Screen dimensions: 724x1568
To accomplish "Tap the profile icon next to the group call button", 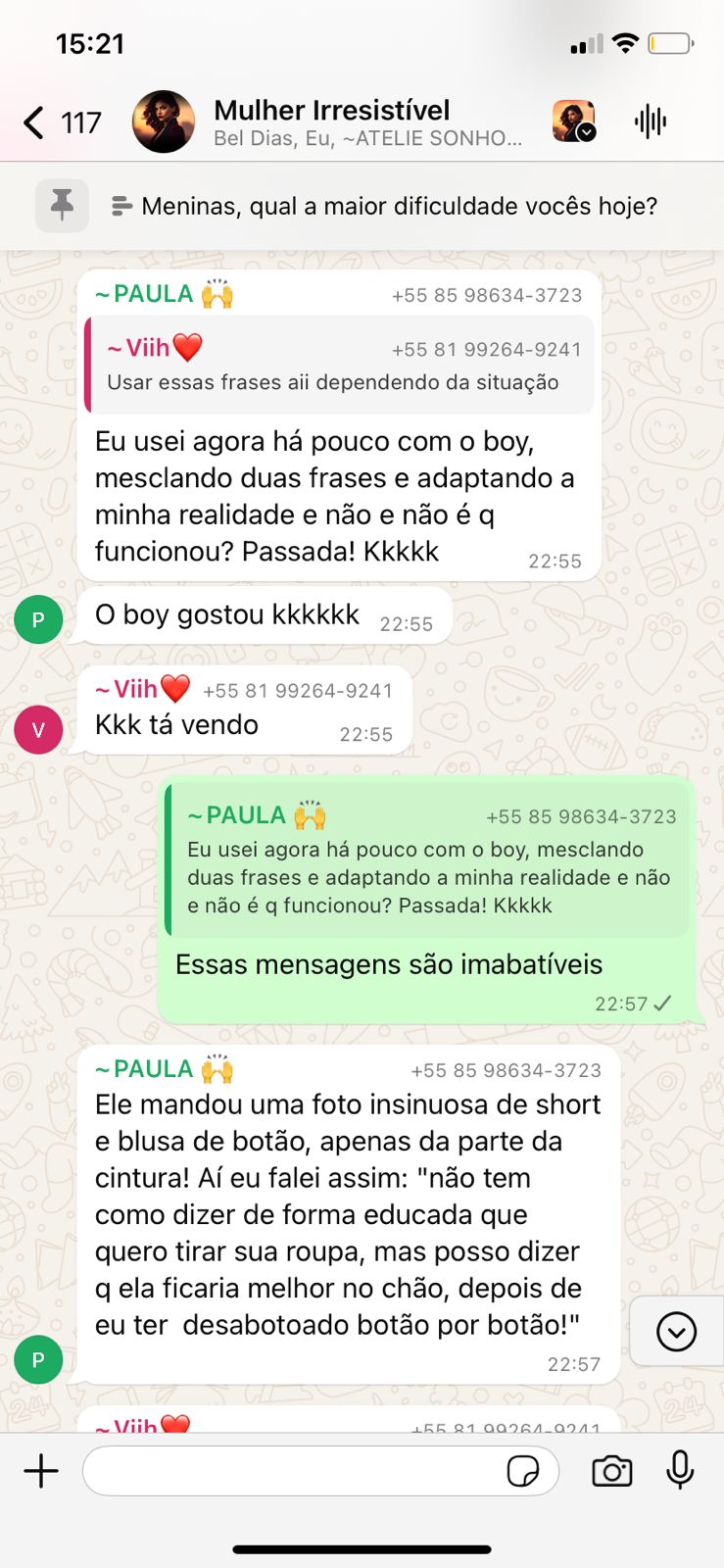I will [573, 122].
